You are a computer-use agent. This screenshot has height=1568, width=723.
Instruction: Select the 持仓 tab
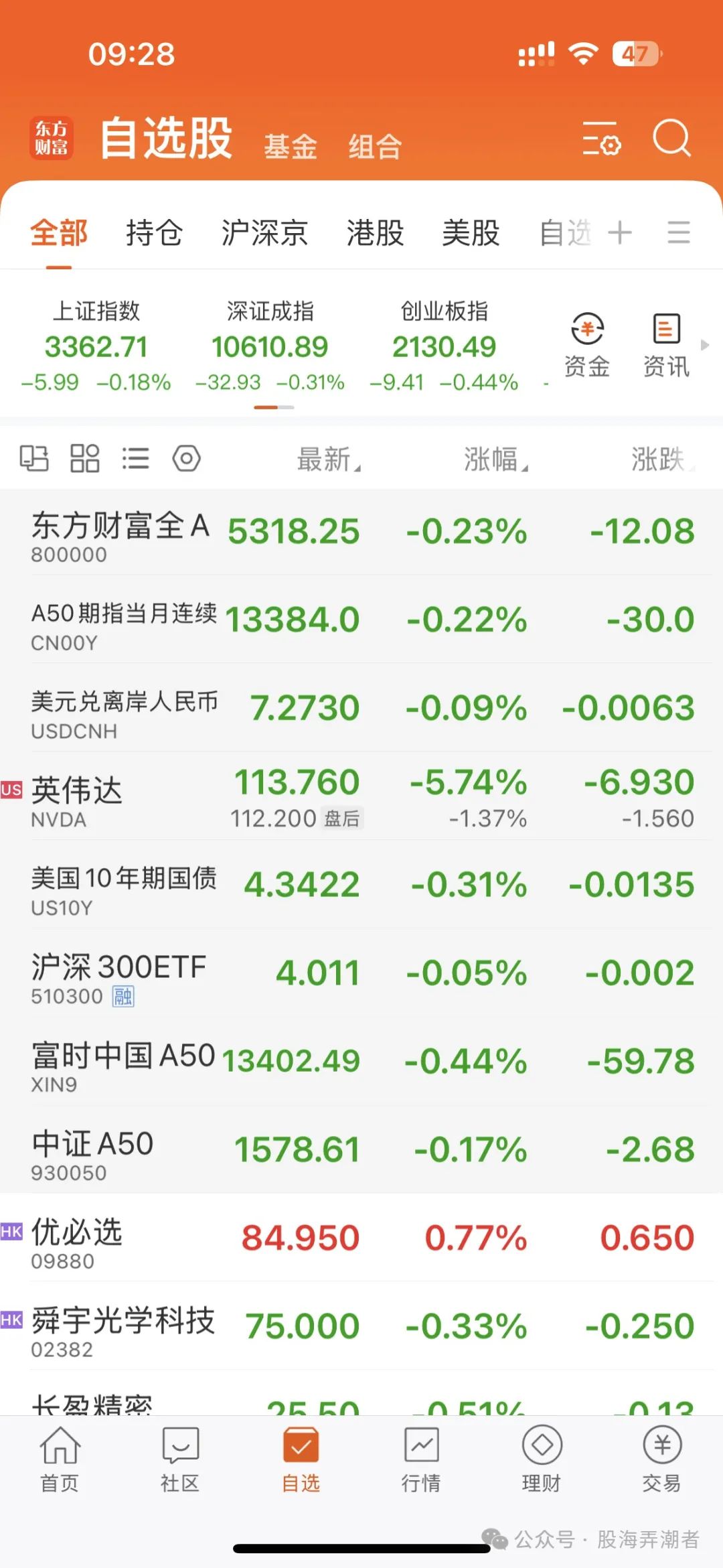coord(155,233)
